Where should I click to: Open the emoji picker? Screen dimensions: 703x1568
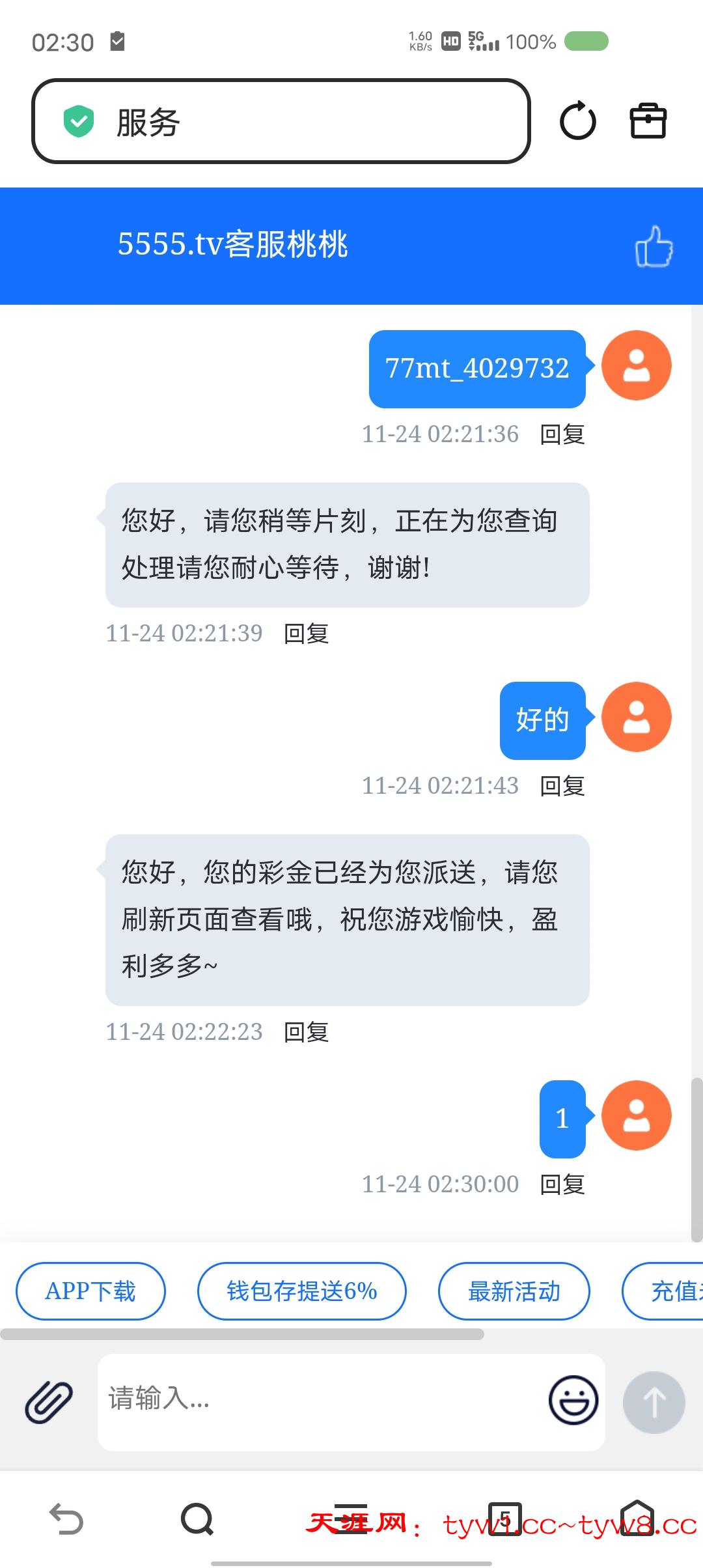pos(573,1400)
